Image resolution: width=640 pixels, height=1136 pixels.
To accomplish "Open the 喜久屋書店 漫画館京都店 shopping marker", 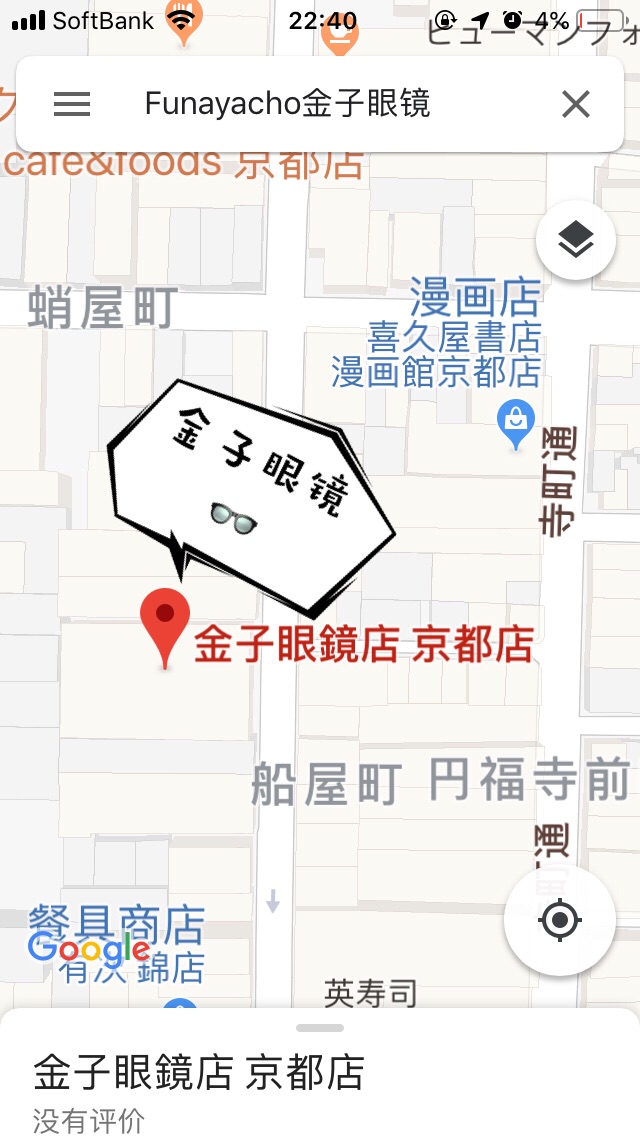I will coord(516,424).
